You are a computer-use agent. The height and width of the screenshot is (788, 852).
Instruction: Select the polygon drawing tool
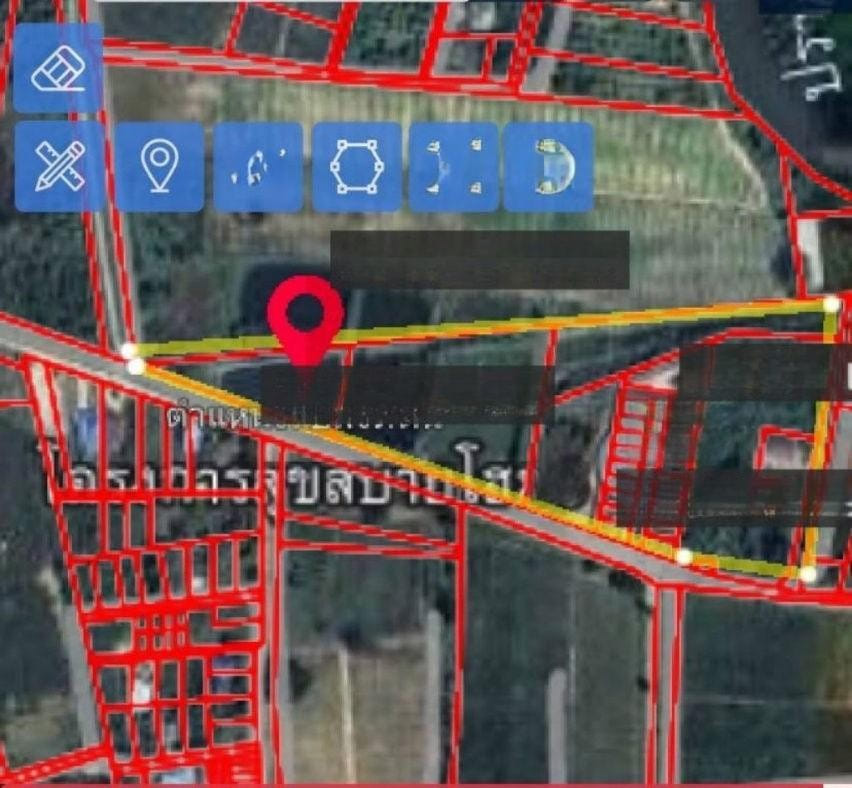pos(357,167)
